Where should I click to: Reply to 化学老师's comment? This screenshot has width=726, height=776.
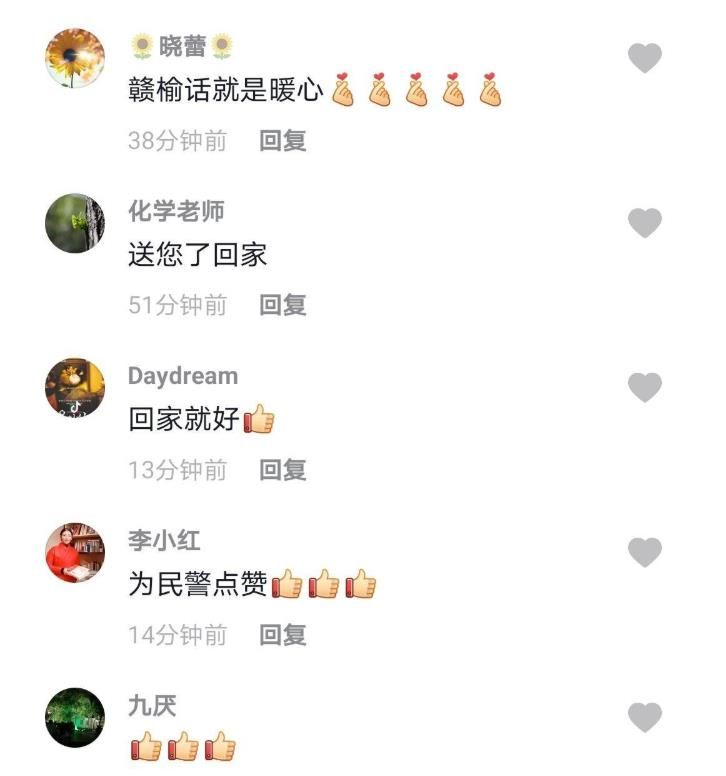tap(283, 305)
